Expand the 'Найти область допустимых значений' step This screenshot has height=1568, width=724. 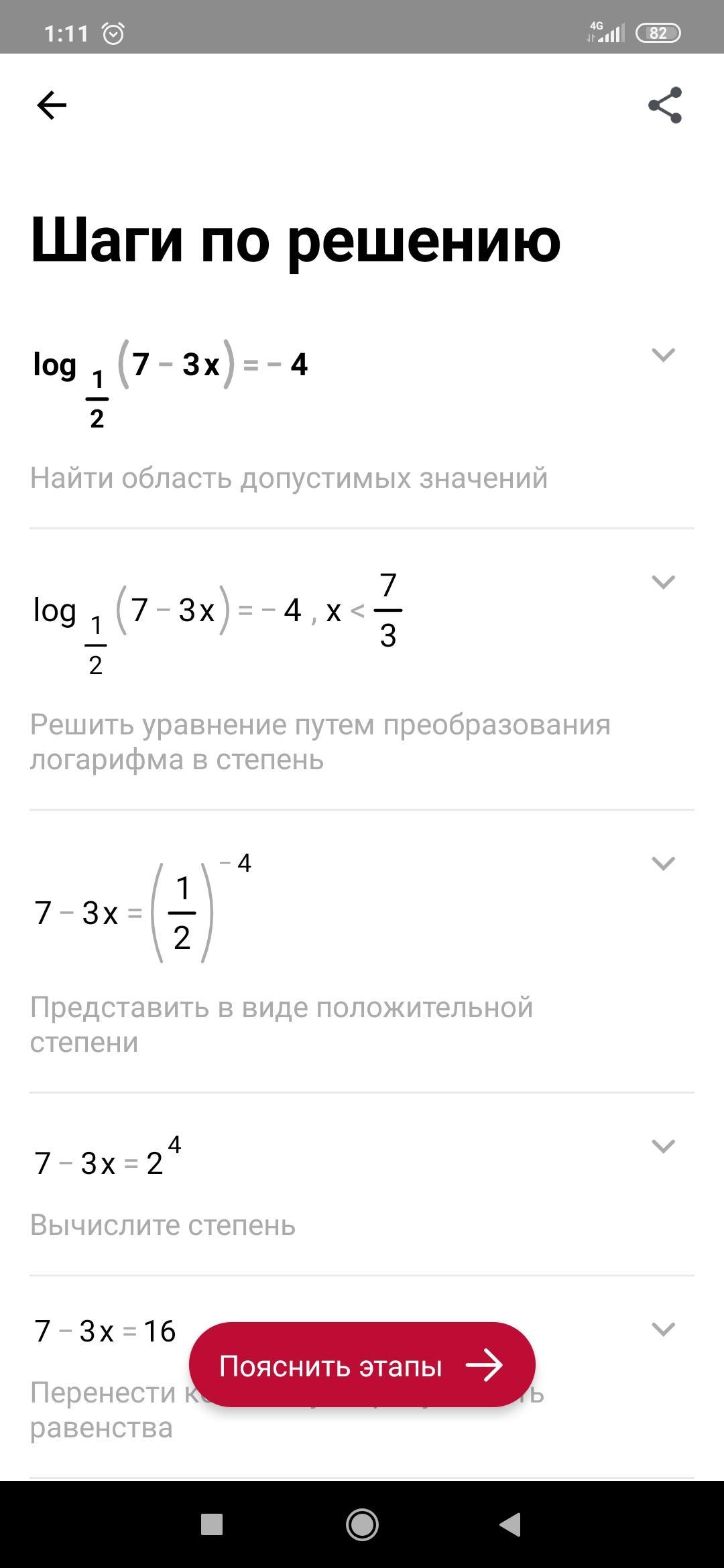(663, 355)
